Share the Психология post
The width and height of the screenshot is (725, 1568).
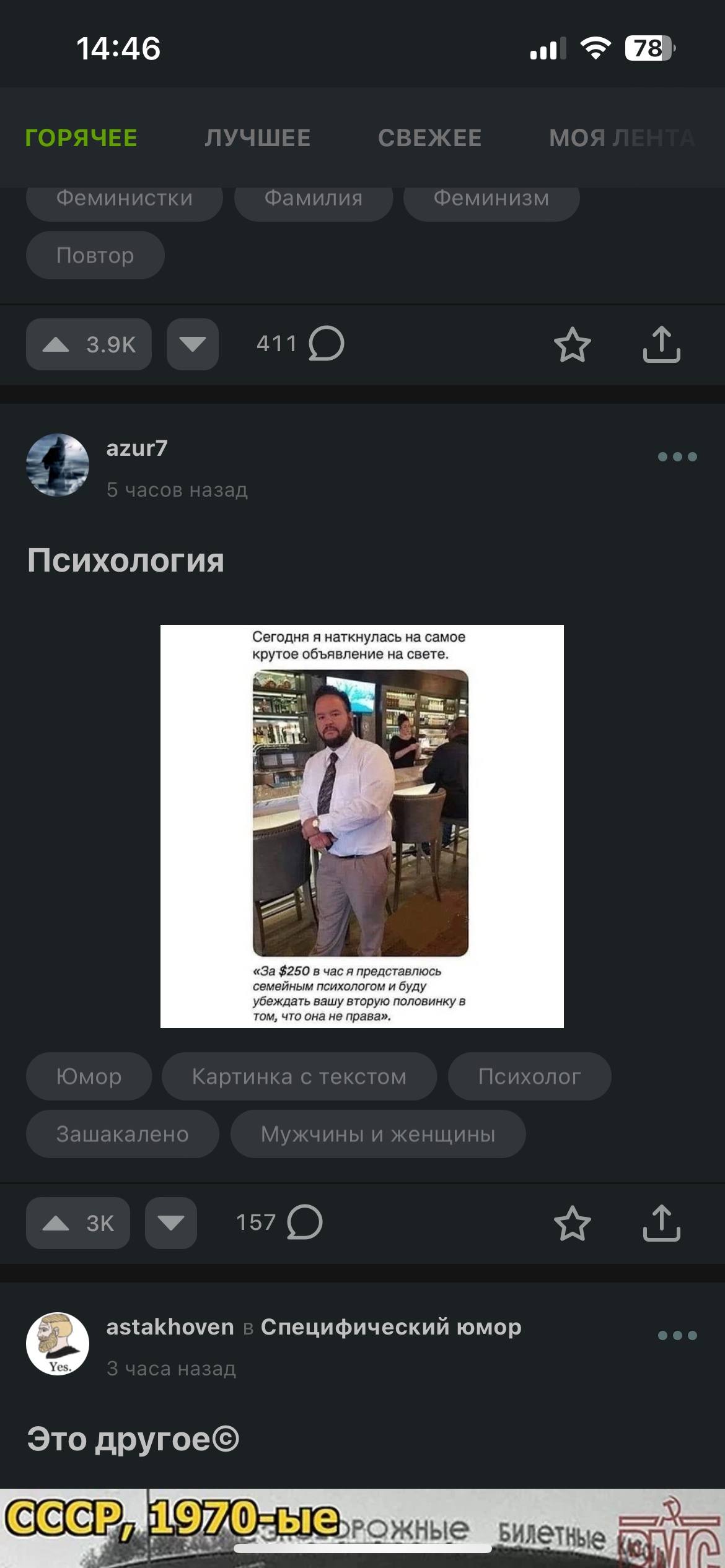click(662, 1223)
